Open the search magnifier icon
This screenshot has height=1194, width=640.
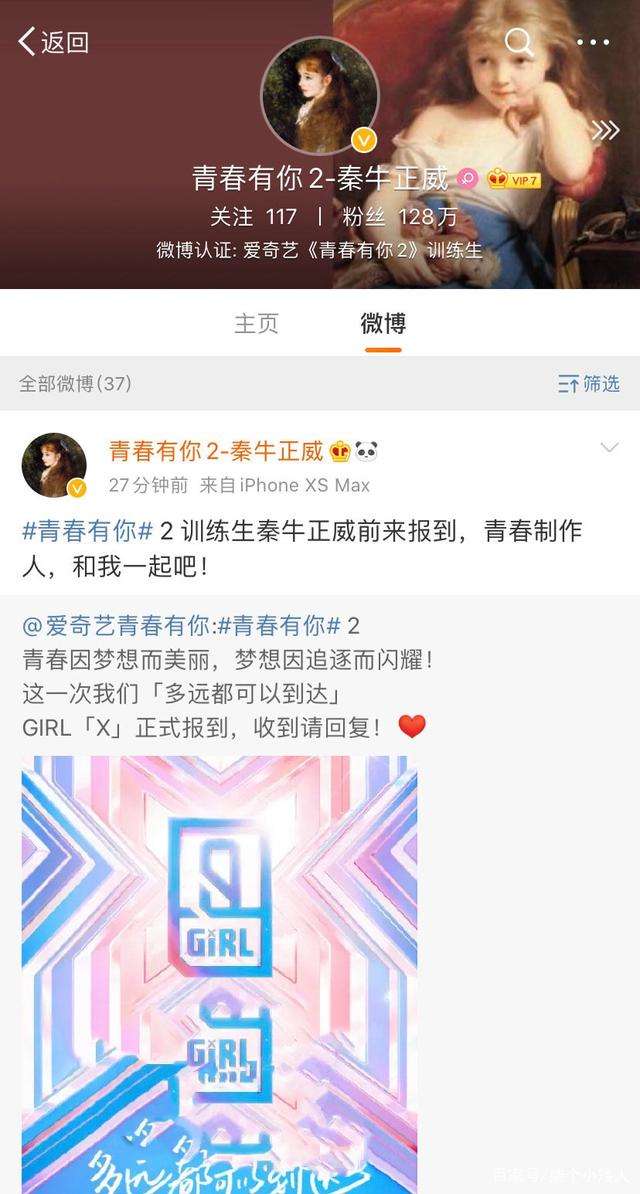point(519,42)
